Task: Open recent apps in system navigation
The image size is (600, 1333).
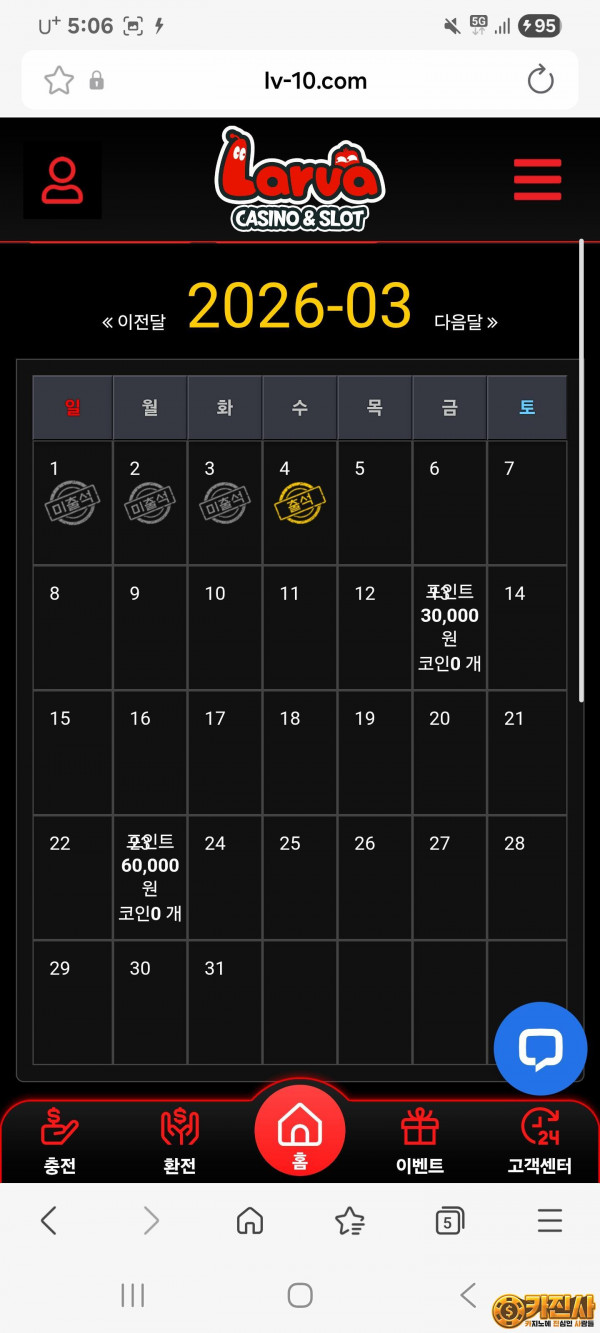Action: click(x=132, y=1296)
